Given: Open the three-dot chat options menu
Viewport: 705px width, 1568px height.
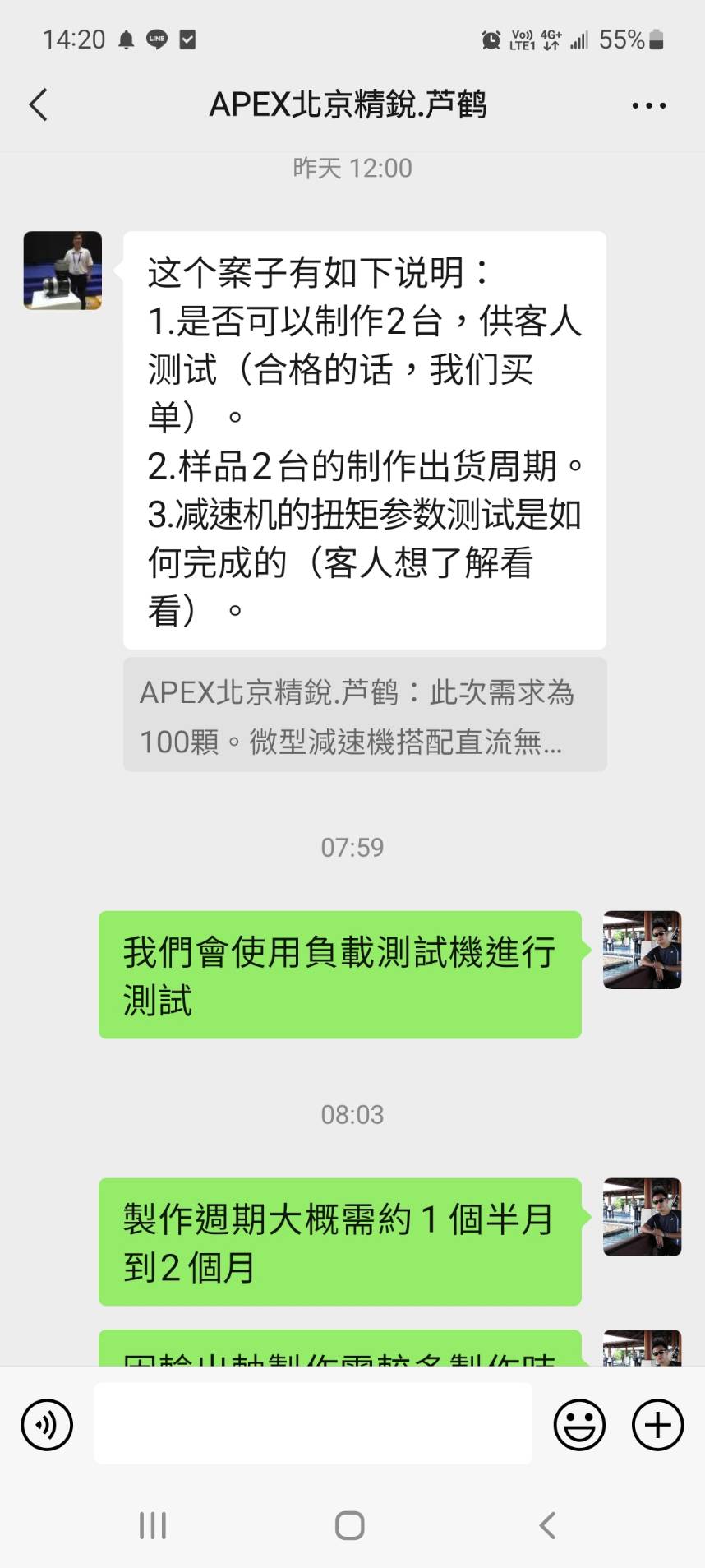Looking at the screenshot, I should [x=648, y=105].
